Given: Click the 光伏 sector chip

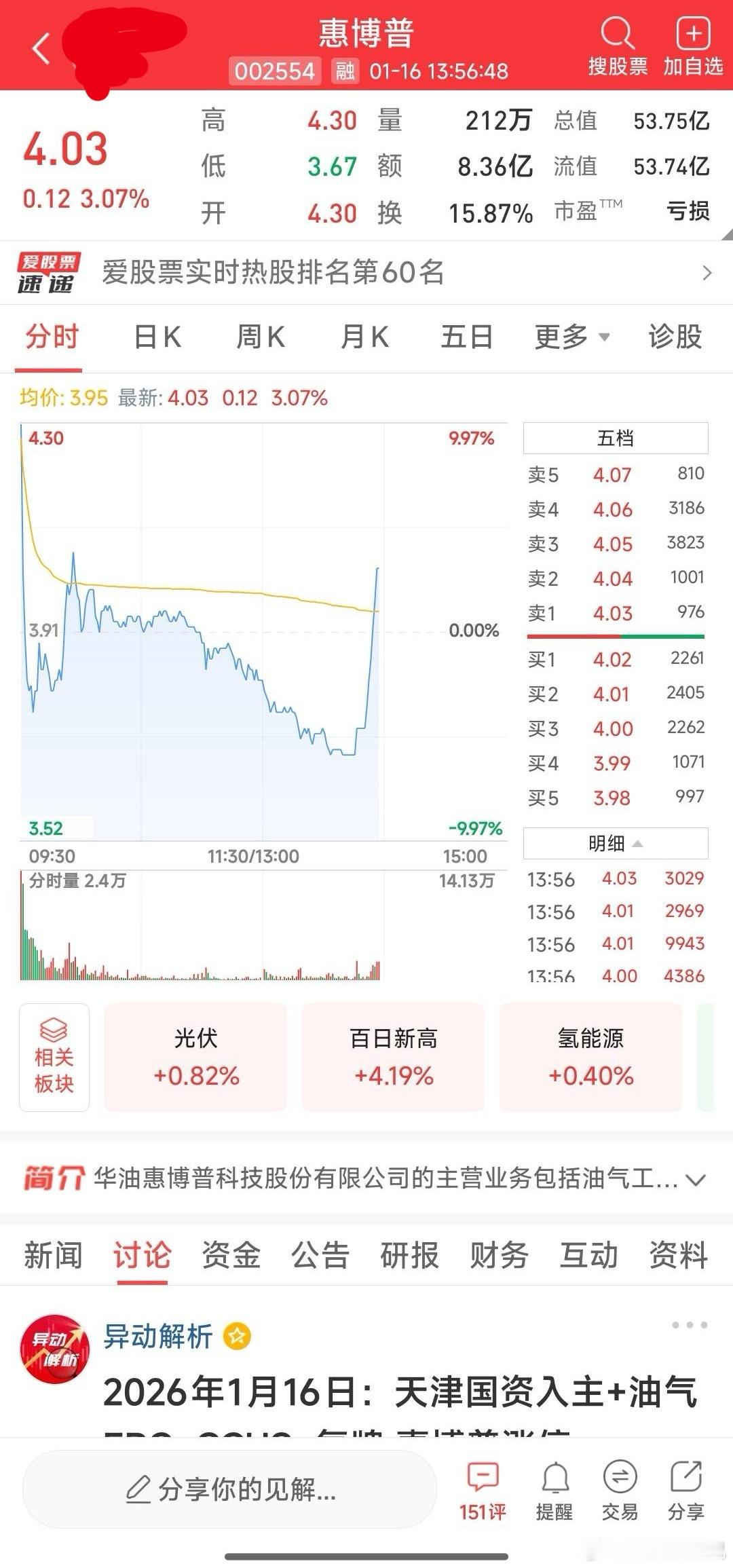Looking at the screenshot, I should click(195, 1056).
